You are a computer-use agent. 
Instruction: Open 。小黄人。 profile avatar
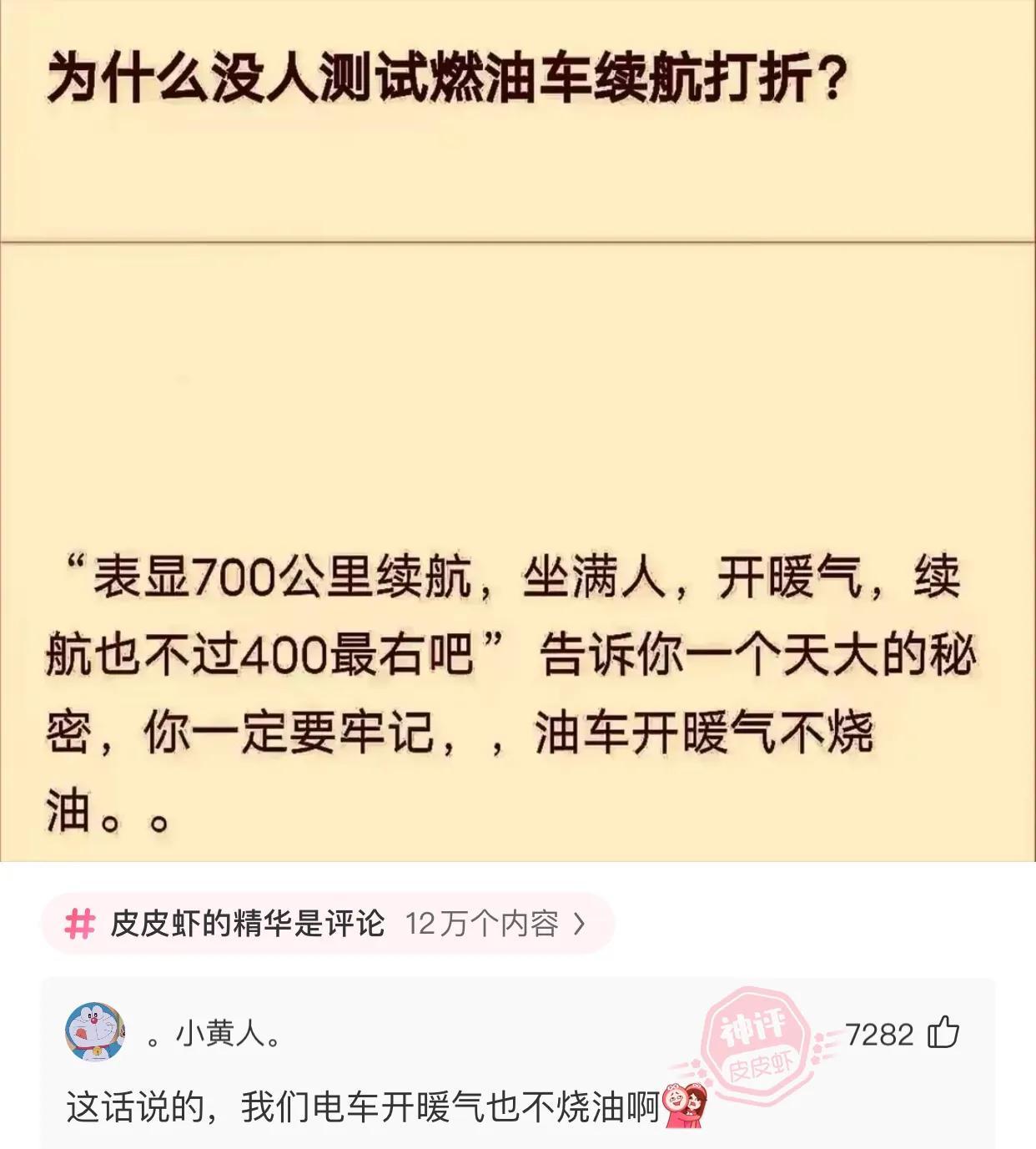[x=95, y=1033]
